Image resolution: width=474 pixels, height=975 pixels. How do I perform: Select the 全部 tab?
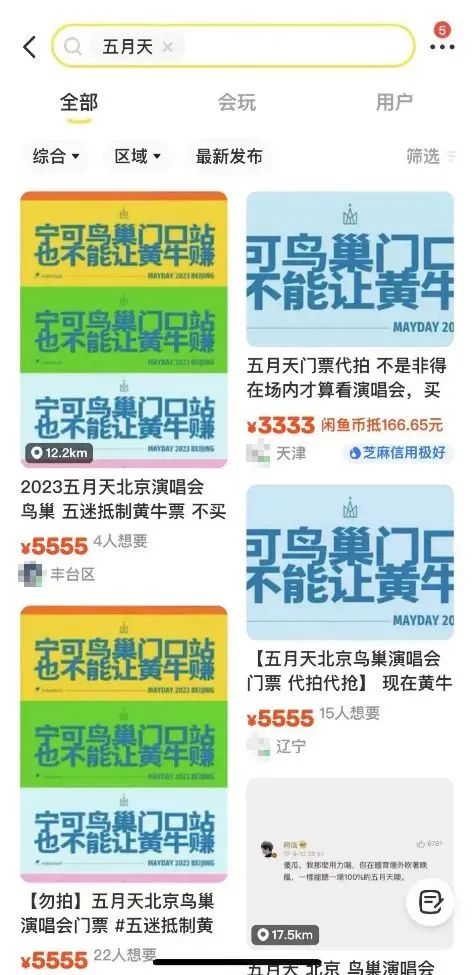click(79, 102)
